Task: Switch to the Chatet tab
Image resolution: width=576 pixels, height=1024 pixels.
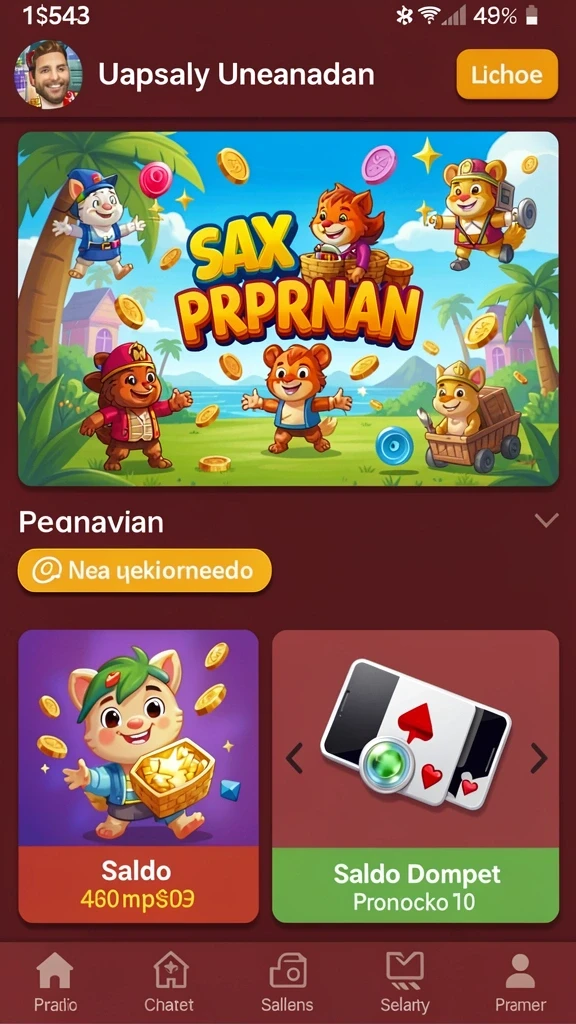Action: pyautogui.click(x=169, y=981)
